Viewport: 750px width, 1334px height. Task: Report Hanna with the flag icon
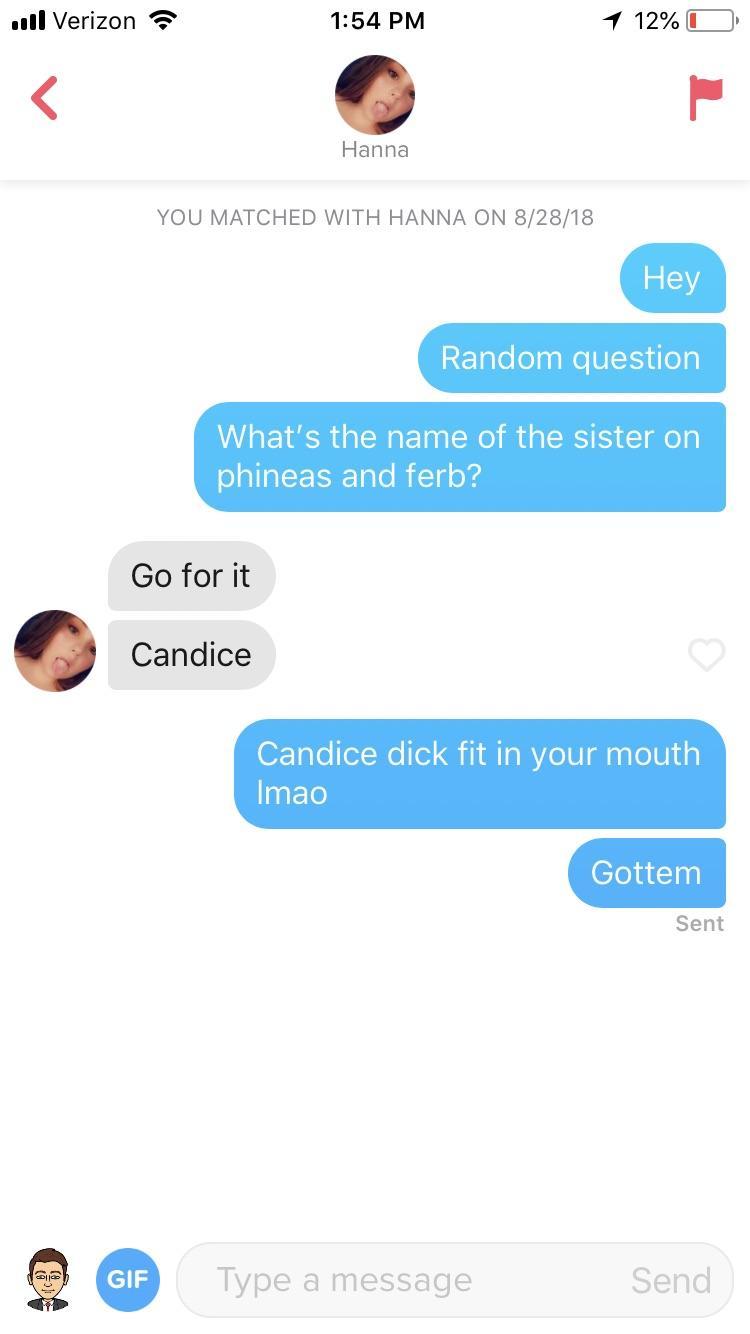point(705,97)
